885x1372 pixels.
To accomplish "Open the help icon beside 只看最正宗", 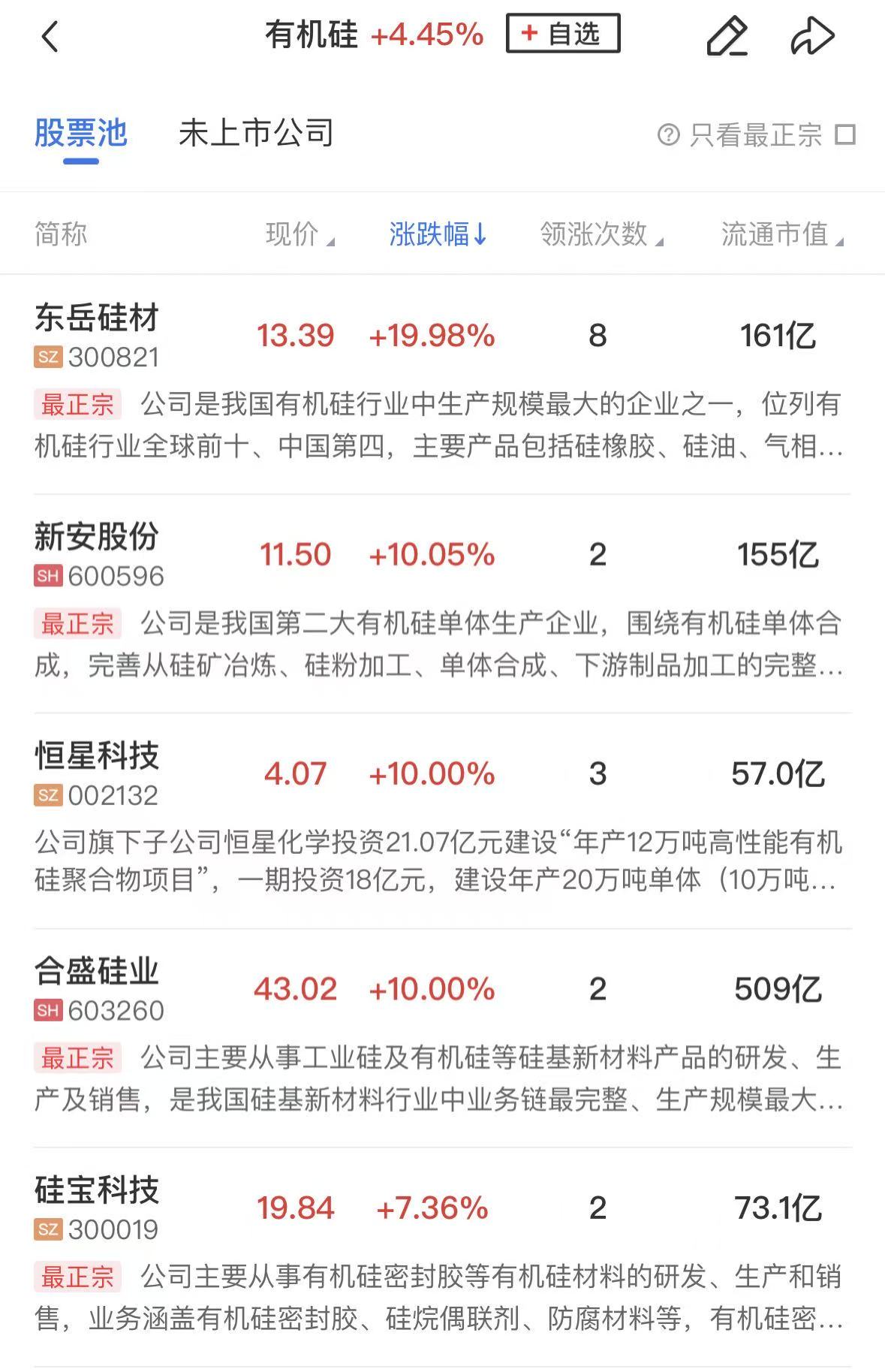I will pyautogui.click(x=668, y=135).
